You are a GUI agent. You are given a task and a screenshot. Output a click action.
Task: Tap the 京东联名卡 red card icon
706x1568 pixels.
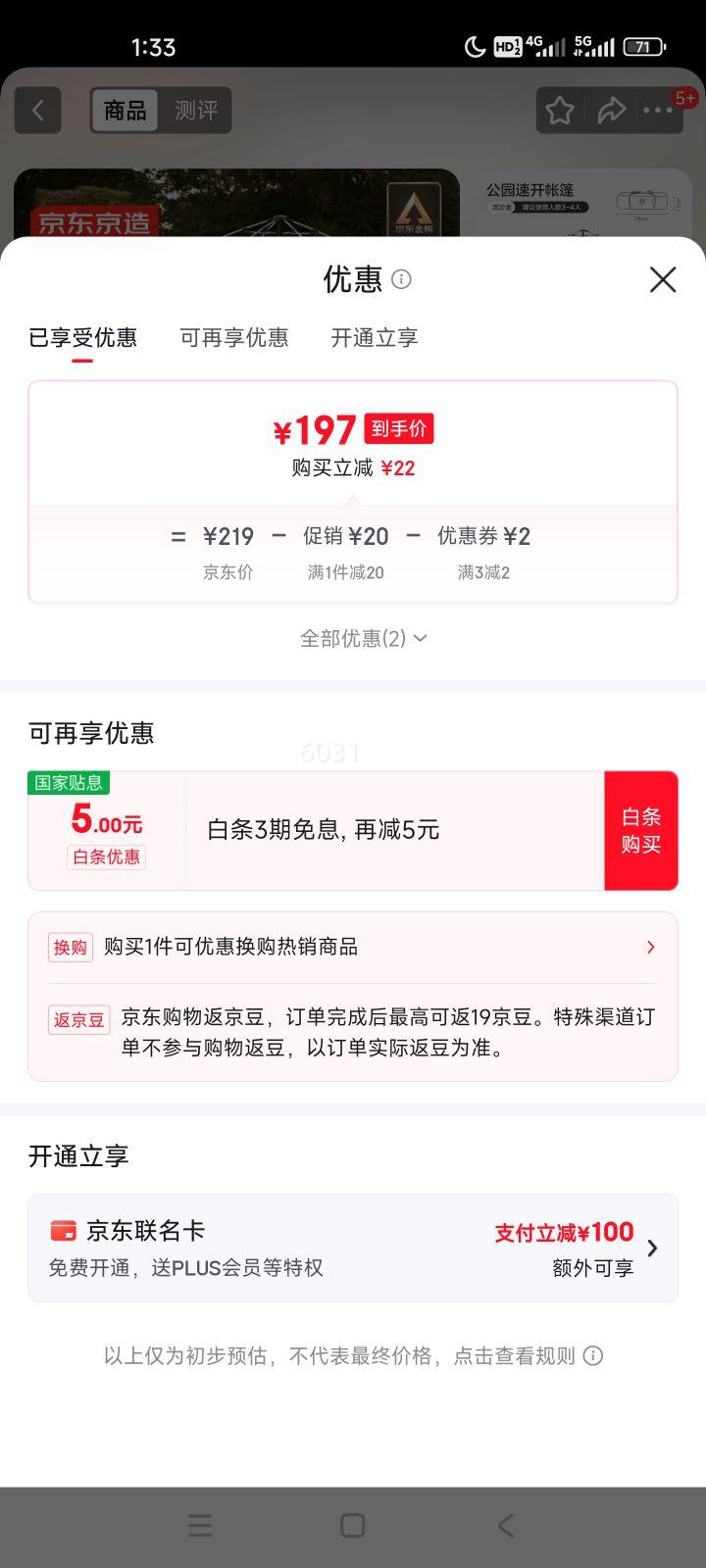pos(62,1231)
